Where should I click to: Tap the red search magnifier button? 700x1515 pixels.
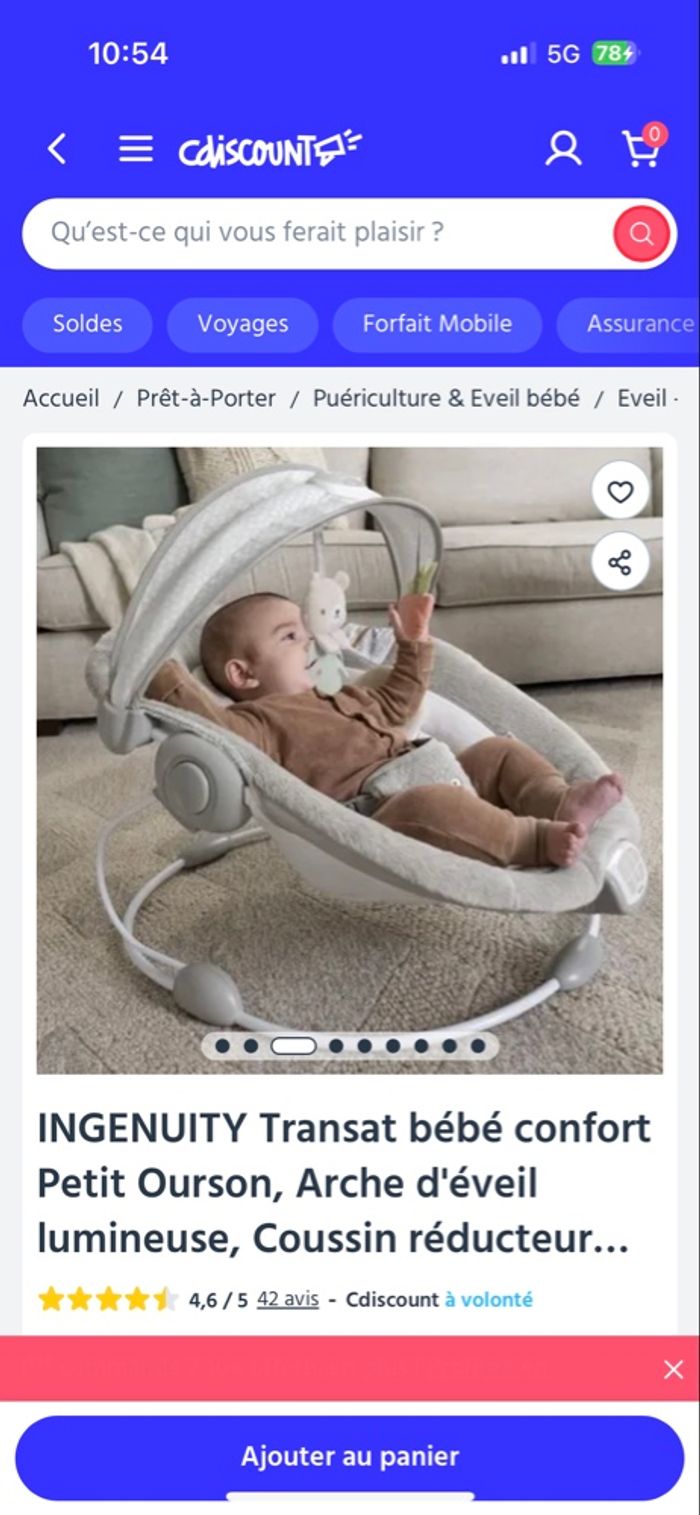coord(641,235)
